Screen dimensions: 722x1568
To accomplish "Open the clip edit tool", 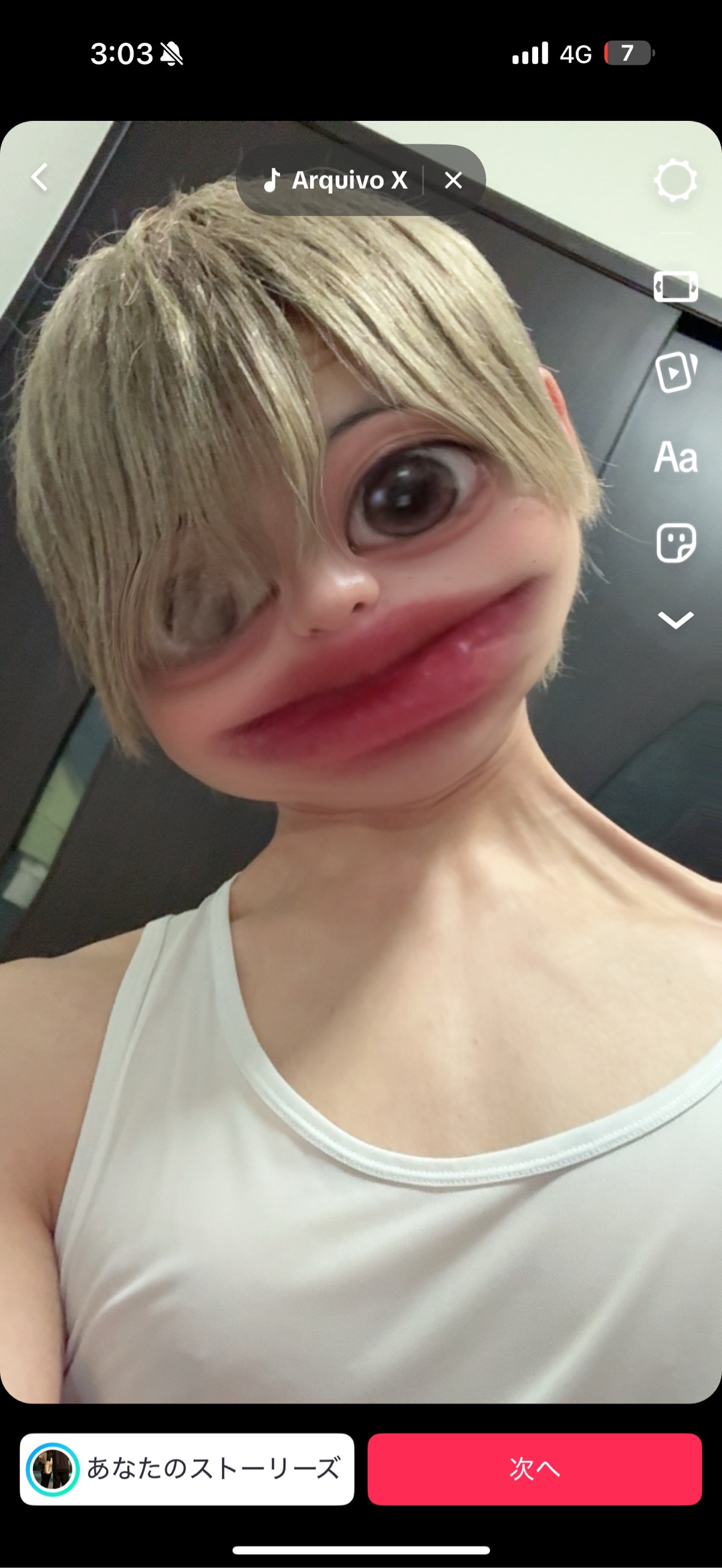I will pyautogui.click(x=675, y=287).
